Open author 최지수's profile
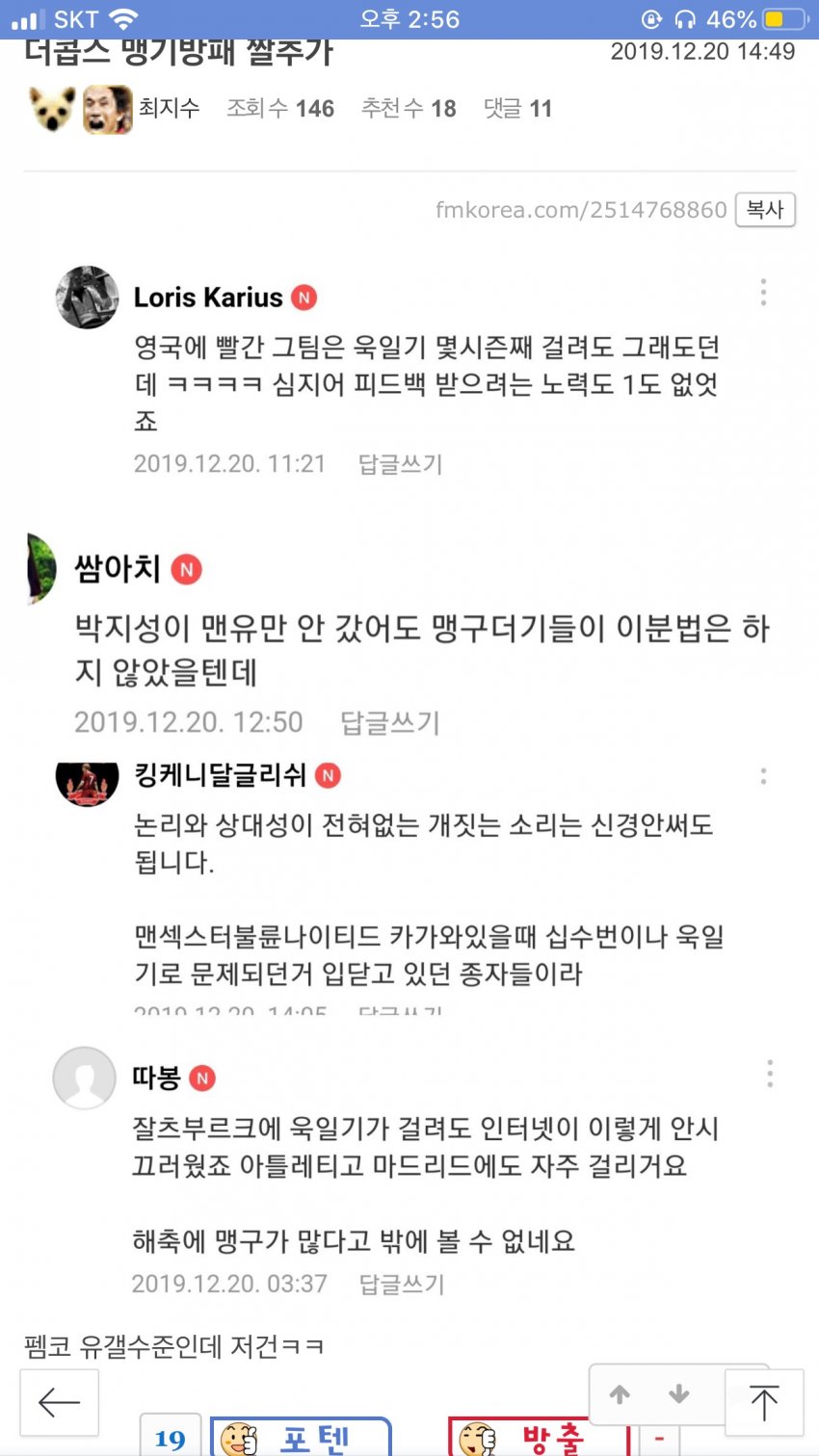 (x=169, y=108)
